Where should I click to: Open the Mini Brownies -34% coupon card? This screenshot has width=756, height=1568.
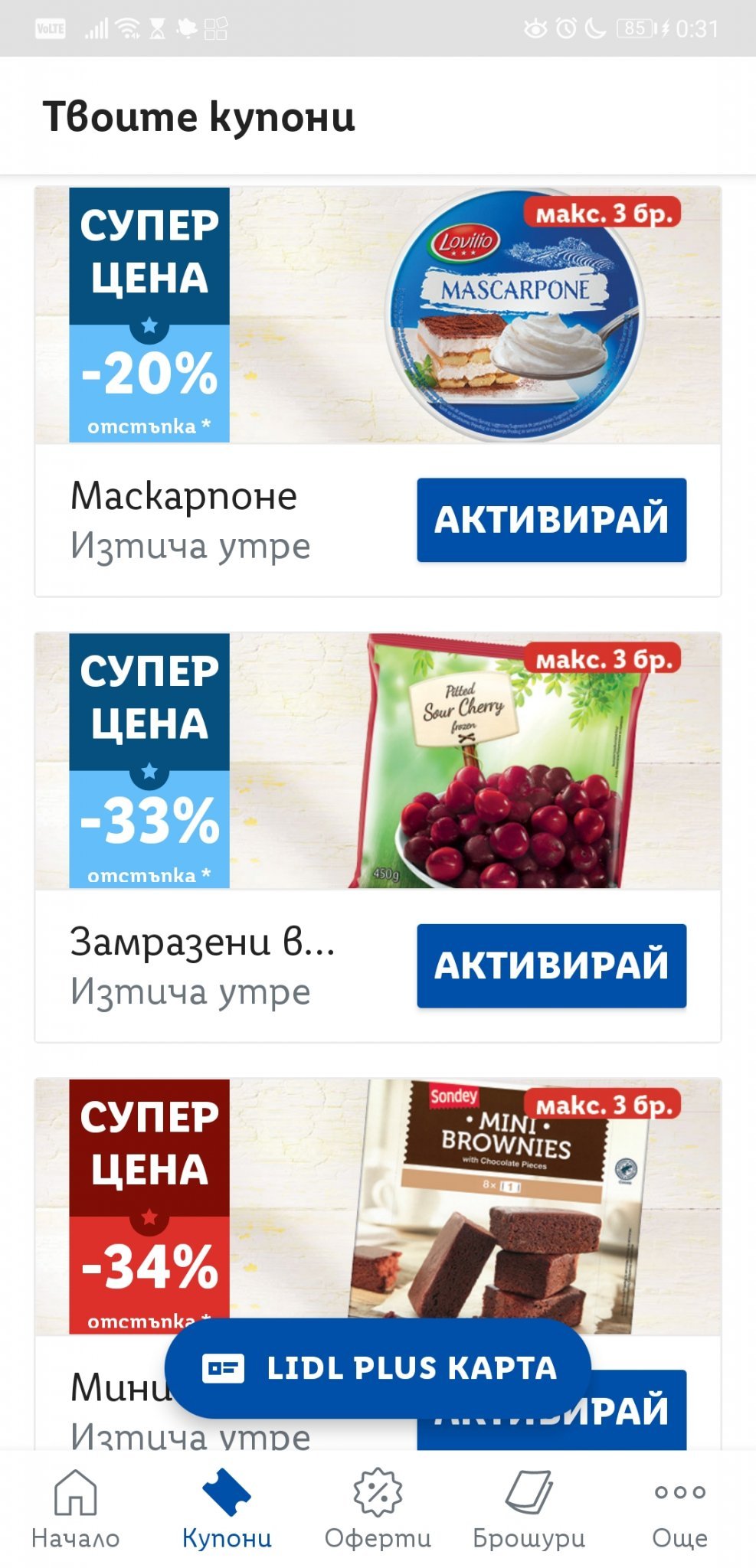pyautogui.click(x=378, y=1206)
